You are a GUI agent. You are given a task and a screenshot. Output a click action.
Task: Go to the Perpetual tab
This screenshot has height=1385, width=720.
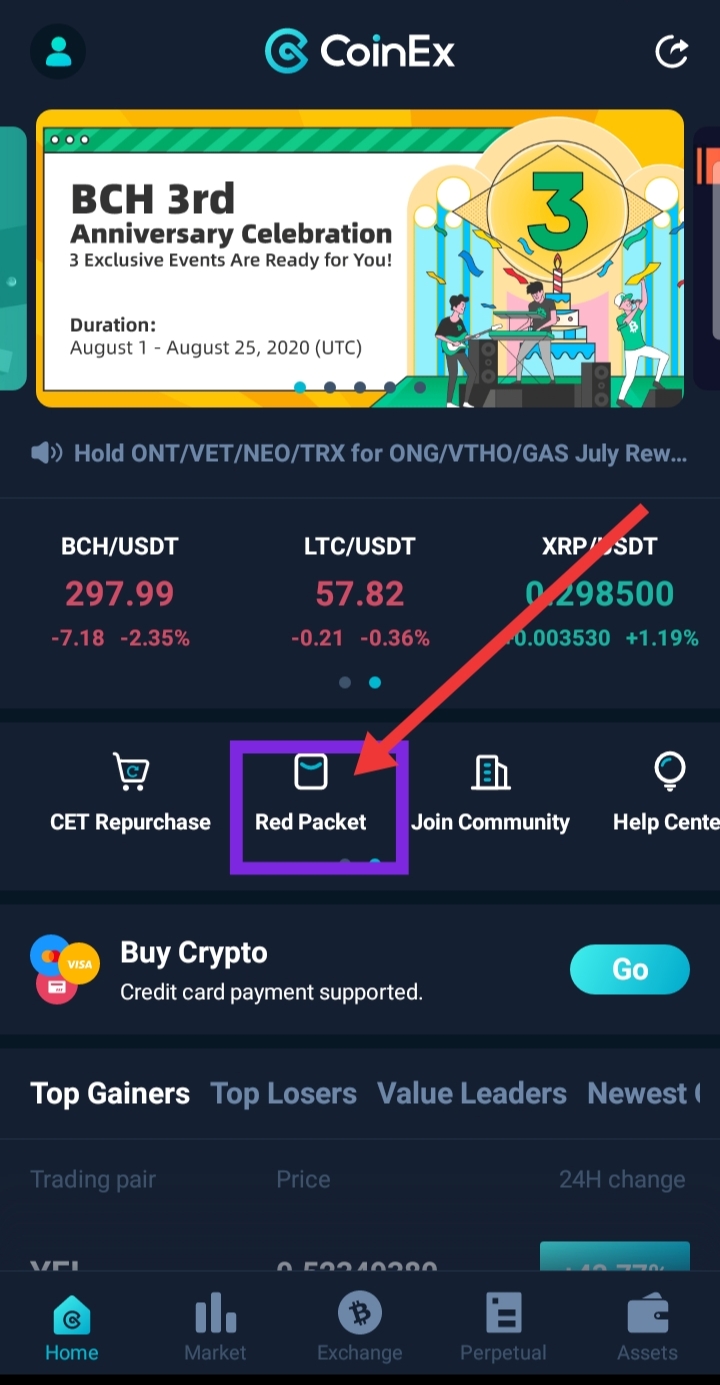(503, 1326)
